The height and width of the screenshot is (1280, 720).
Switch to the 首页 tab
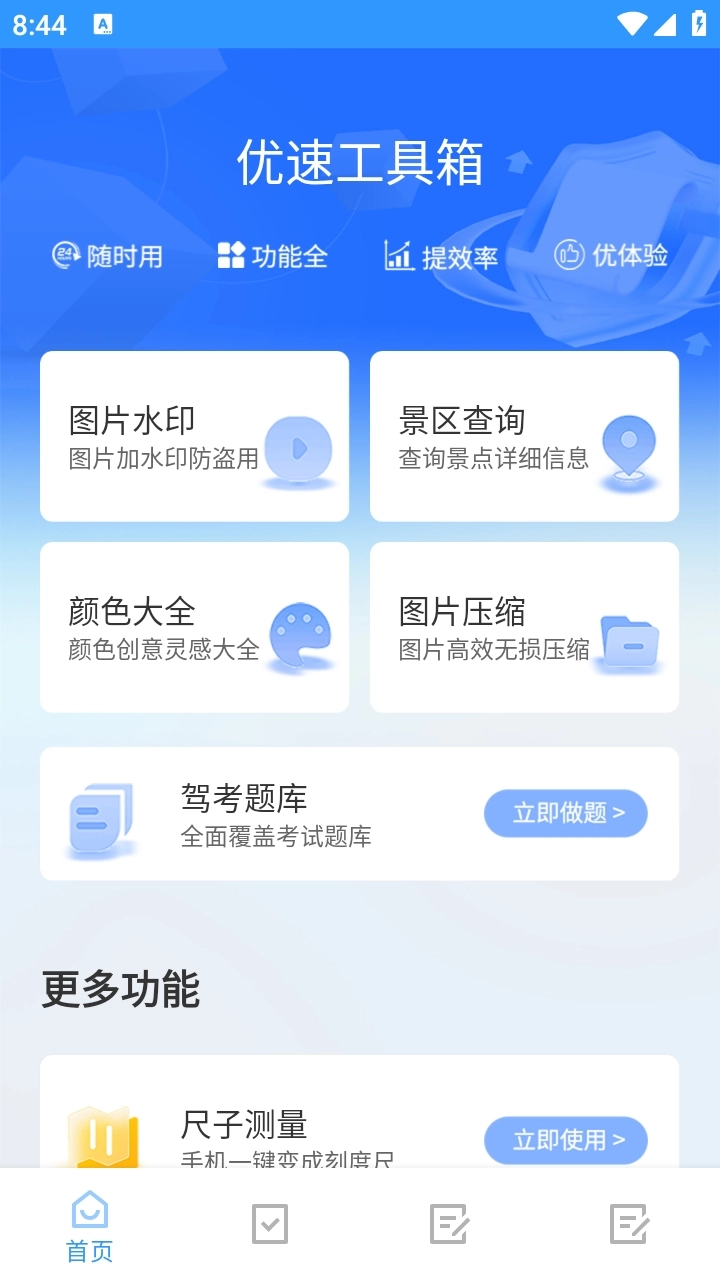(x=88, y=1228)
